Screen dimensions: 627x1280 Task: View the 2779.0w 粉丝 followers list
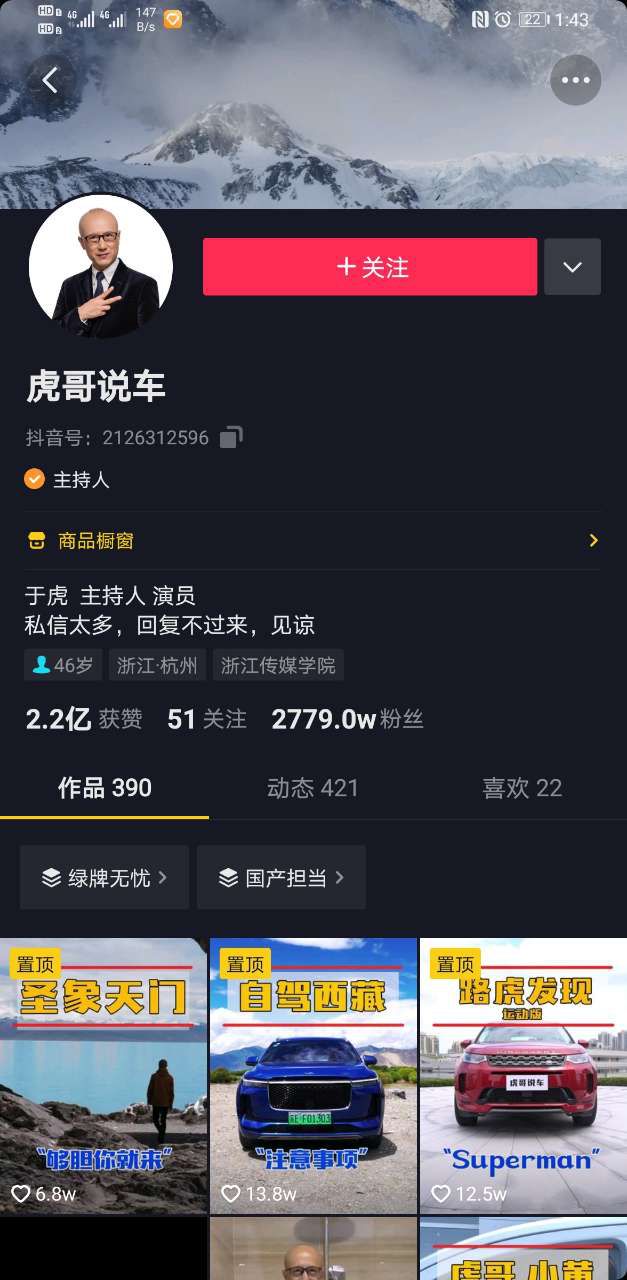(347, 719)
